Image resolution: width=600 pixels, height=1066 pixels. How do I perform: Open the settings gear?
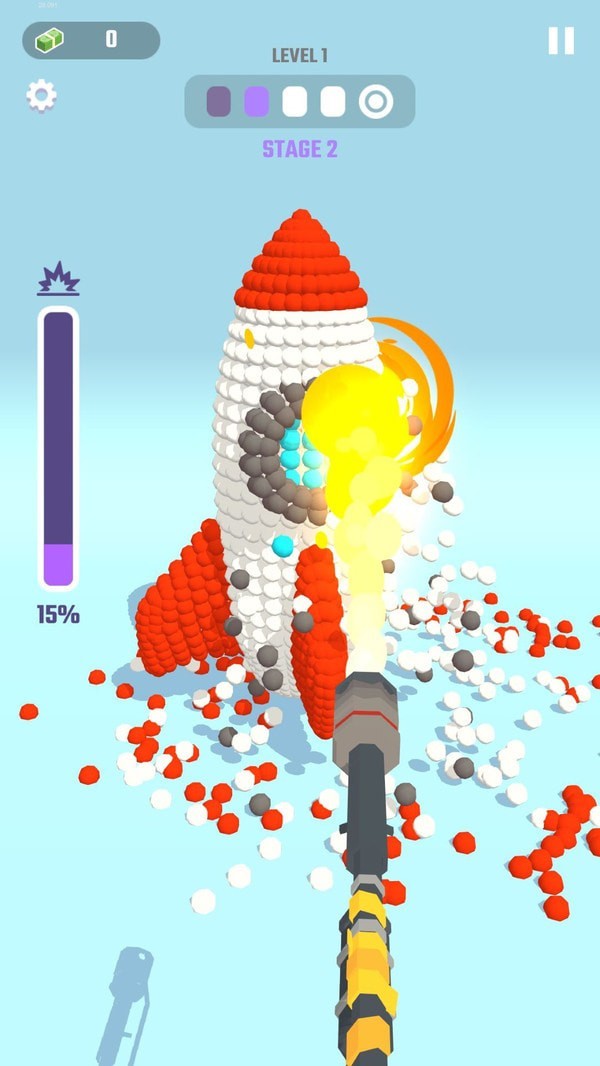[41, 96]
